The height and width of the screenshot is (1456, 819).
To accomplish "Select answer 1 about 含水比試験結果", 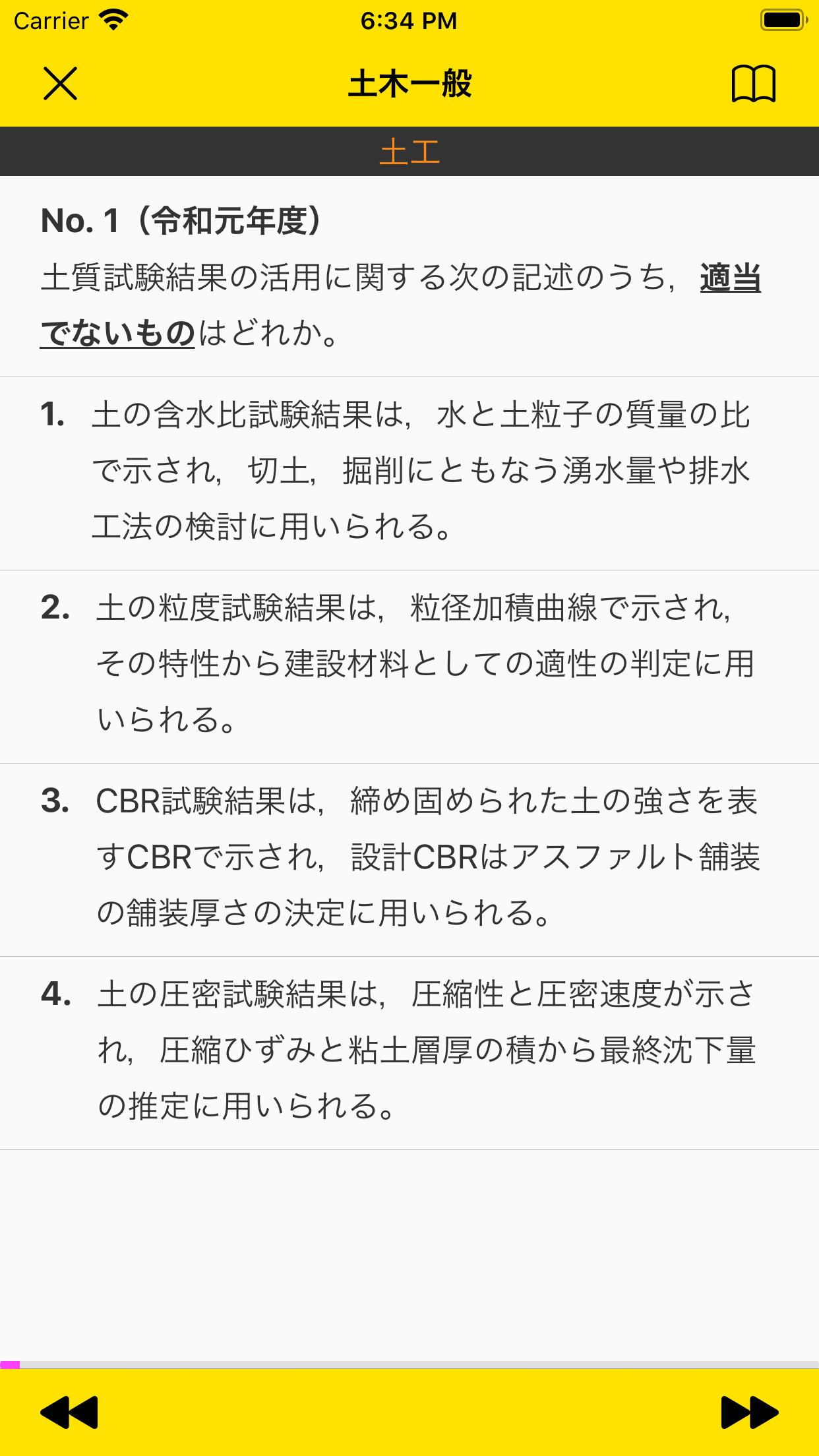I will click(x=409, y=473).
